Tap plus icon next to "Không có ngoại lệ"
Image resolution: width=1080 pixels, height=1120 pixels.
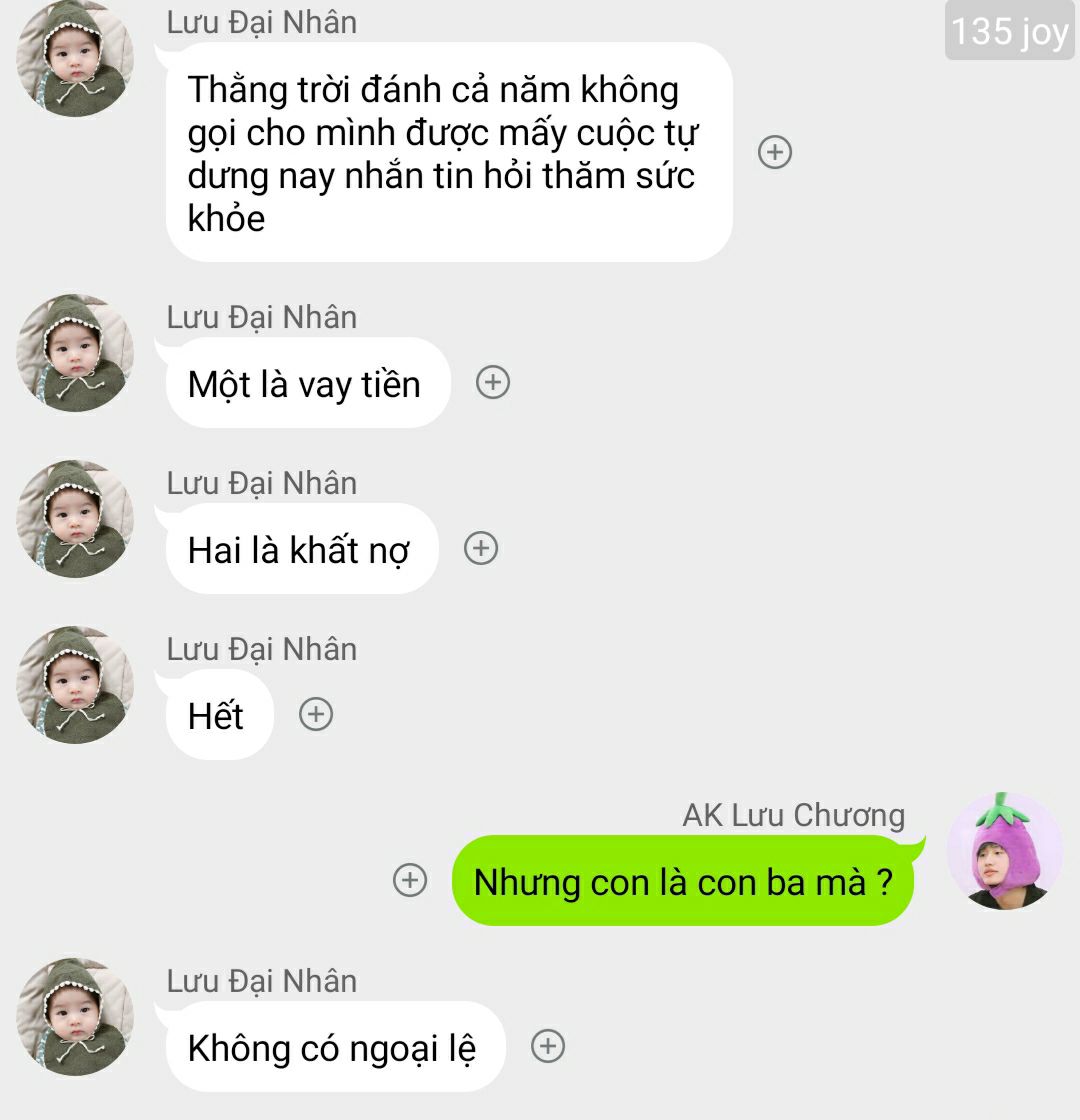click(x=547, y=1047)
